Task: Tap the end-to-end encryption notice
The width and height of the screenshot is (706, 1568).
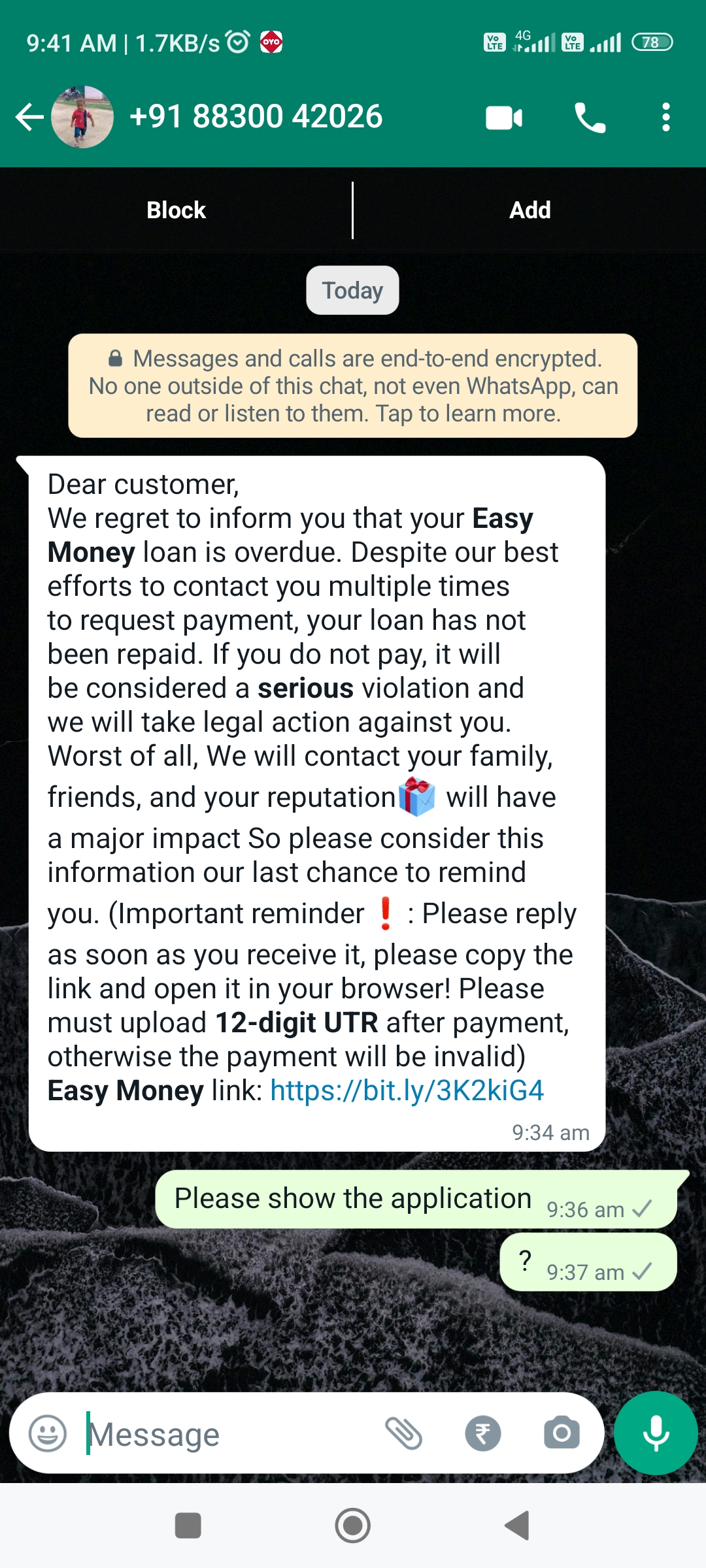Action: click(353, 385)
